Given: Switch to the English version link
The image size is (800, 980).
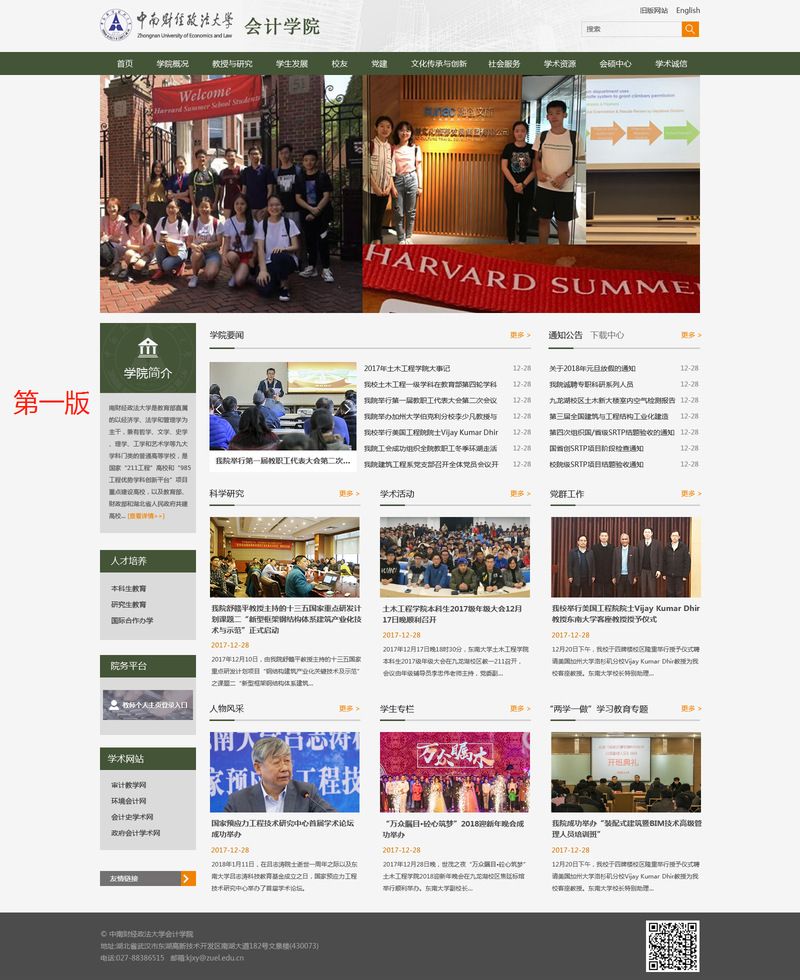Looking at the screenshot, I should click(x=688, y=10).
